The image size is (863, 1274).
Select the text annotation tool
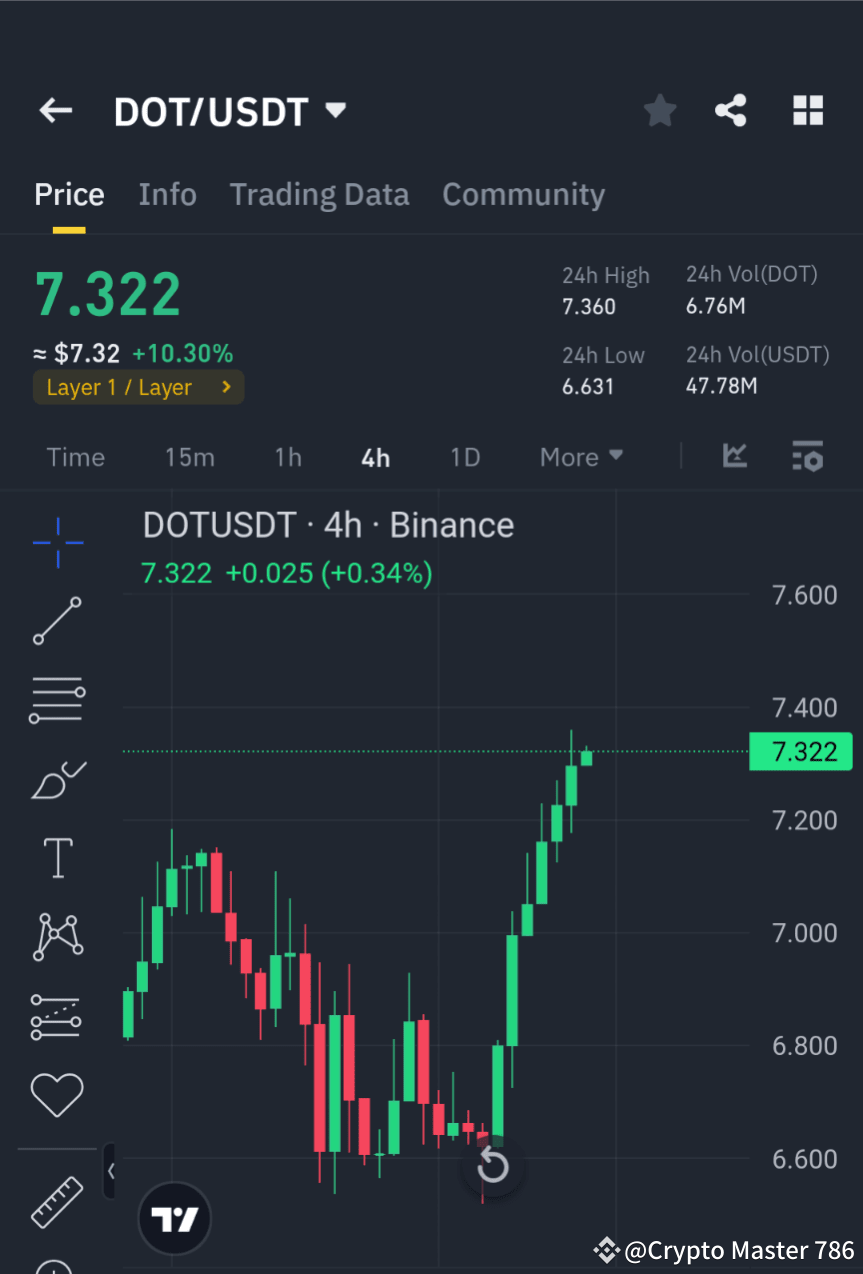(57, 858)
